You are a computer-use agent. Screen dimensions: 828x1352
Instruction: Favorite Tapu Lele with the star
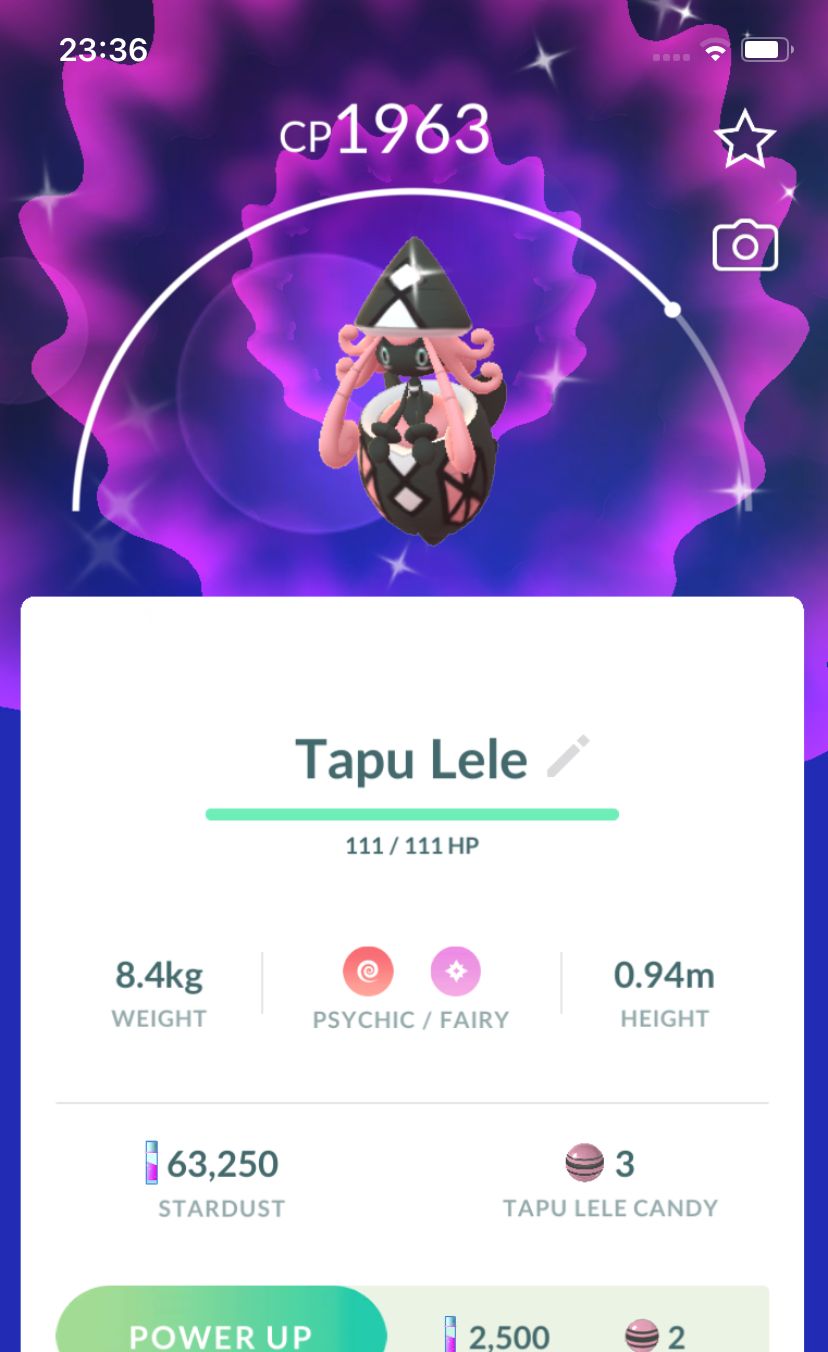click(746, 138)
